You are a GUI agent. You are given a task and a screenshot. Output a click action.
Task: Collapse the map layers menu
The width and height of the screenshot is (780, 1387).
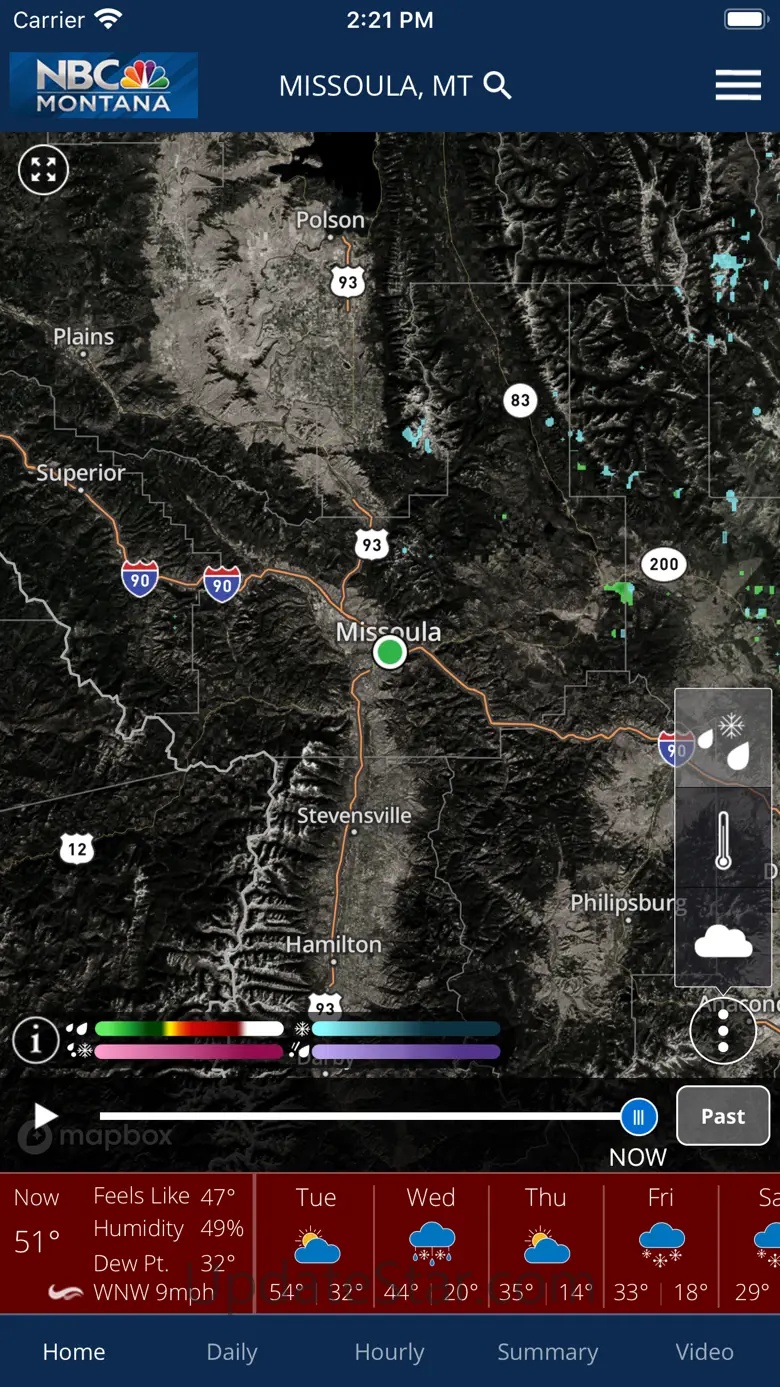pos(723,1031)
